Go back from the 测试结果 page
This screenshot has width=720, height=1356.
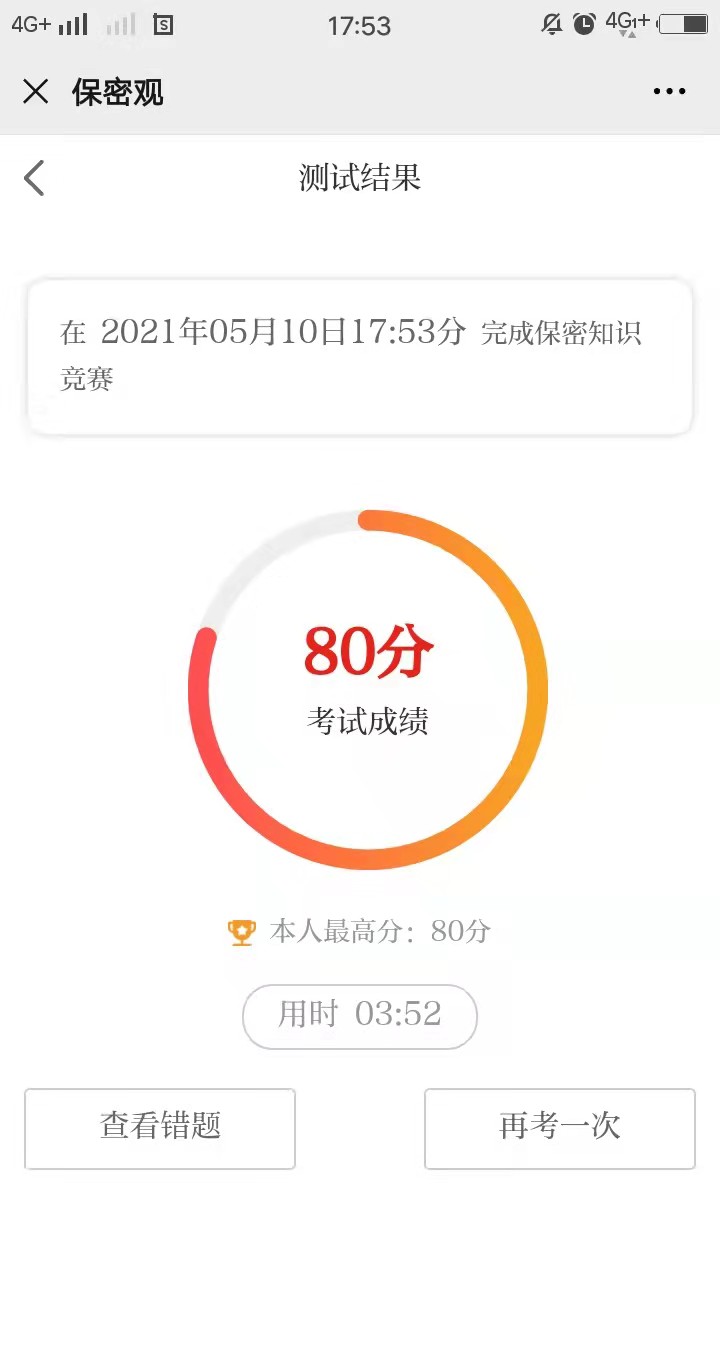(35, 178)
